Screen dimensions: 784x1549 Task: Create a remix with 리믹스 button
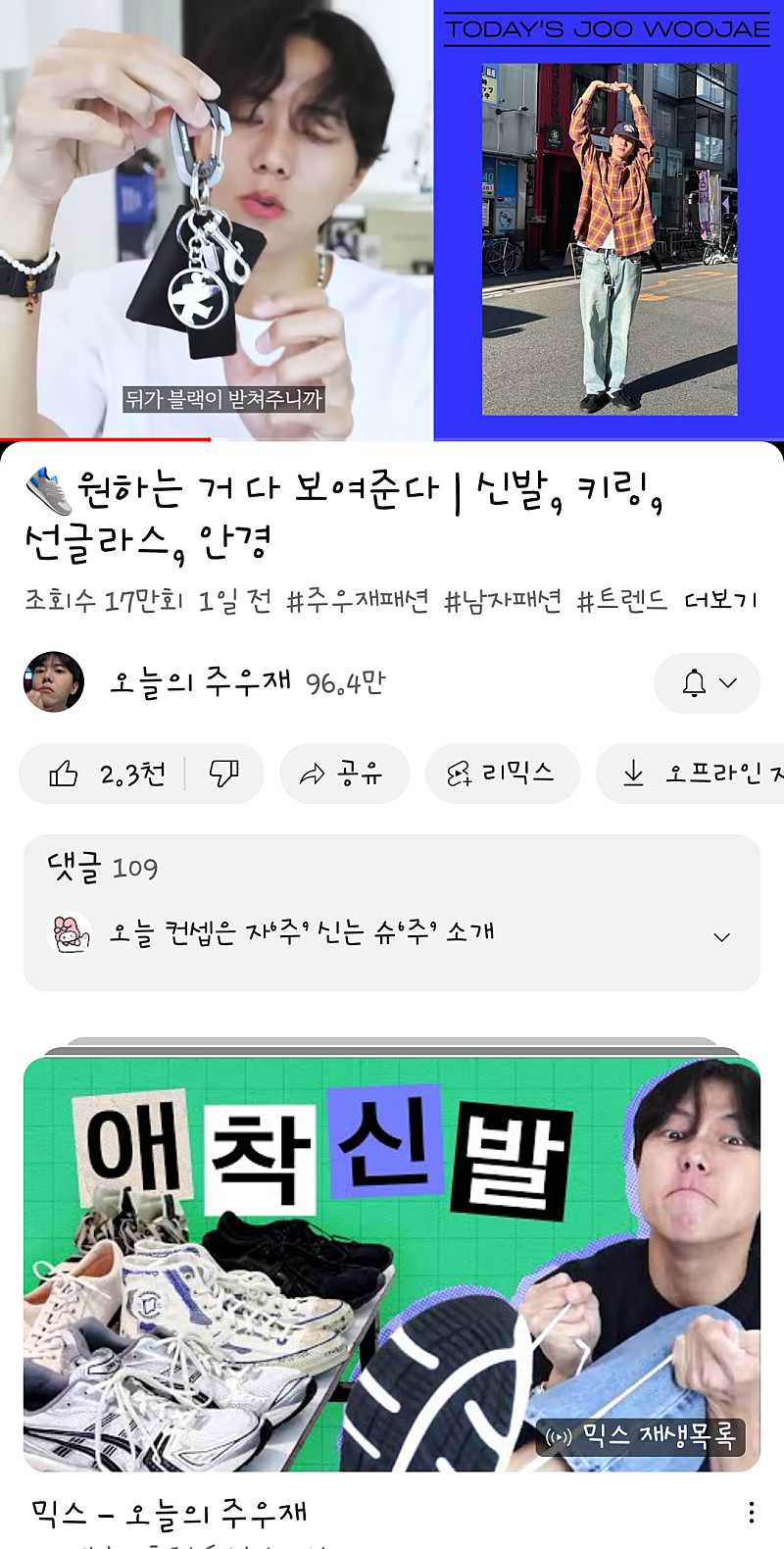coord(502,774)
